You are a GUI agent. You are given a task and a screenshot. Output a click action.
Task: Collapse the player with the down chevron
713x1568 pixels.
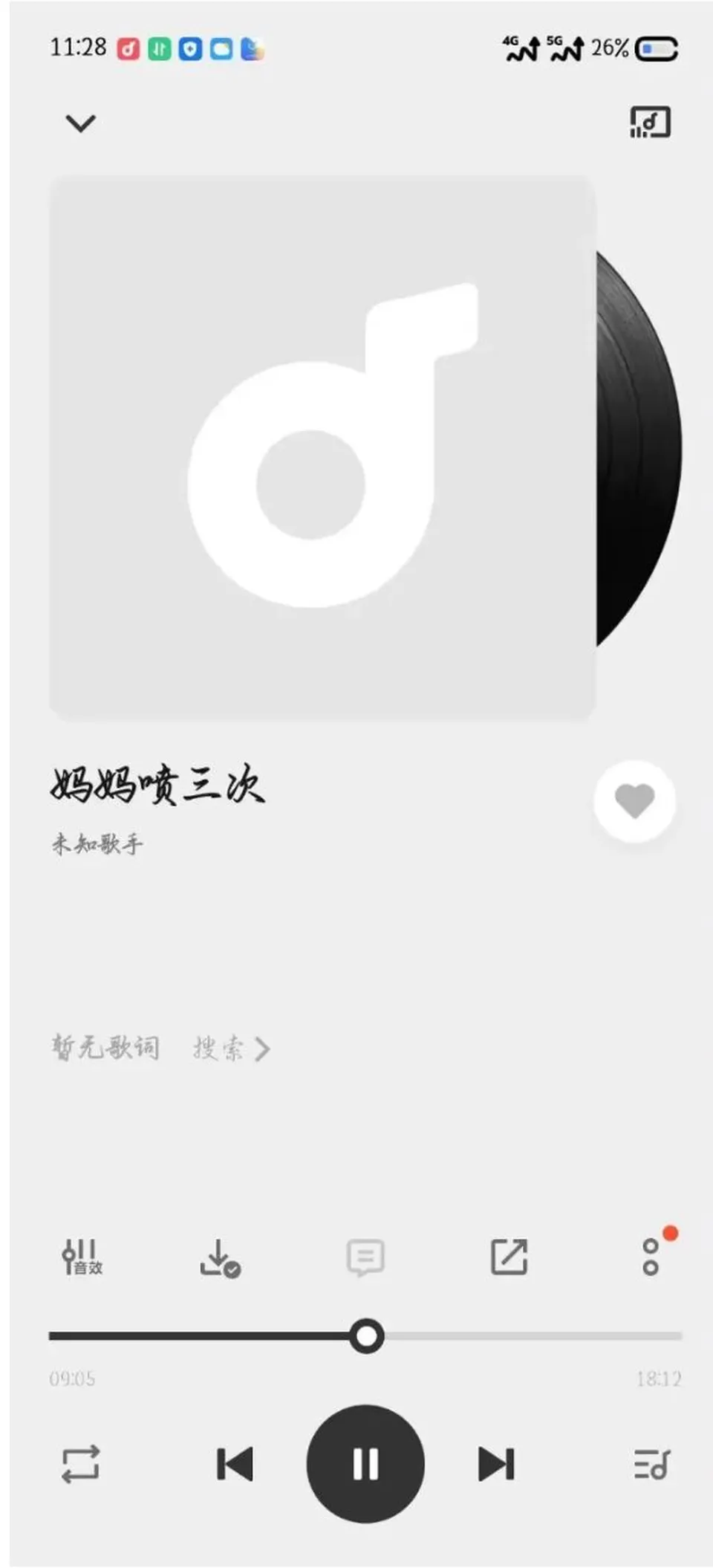[81, 123]
